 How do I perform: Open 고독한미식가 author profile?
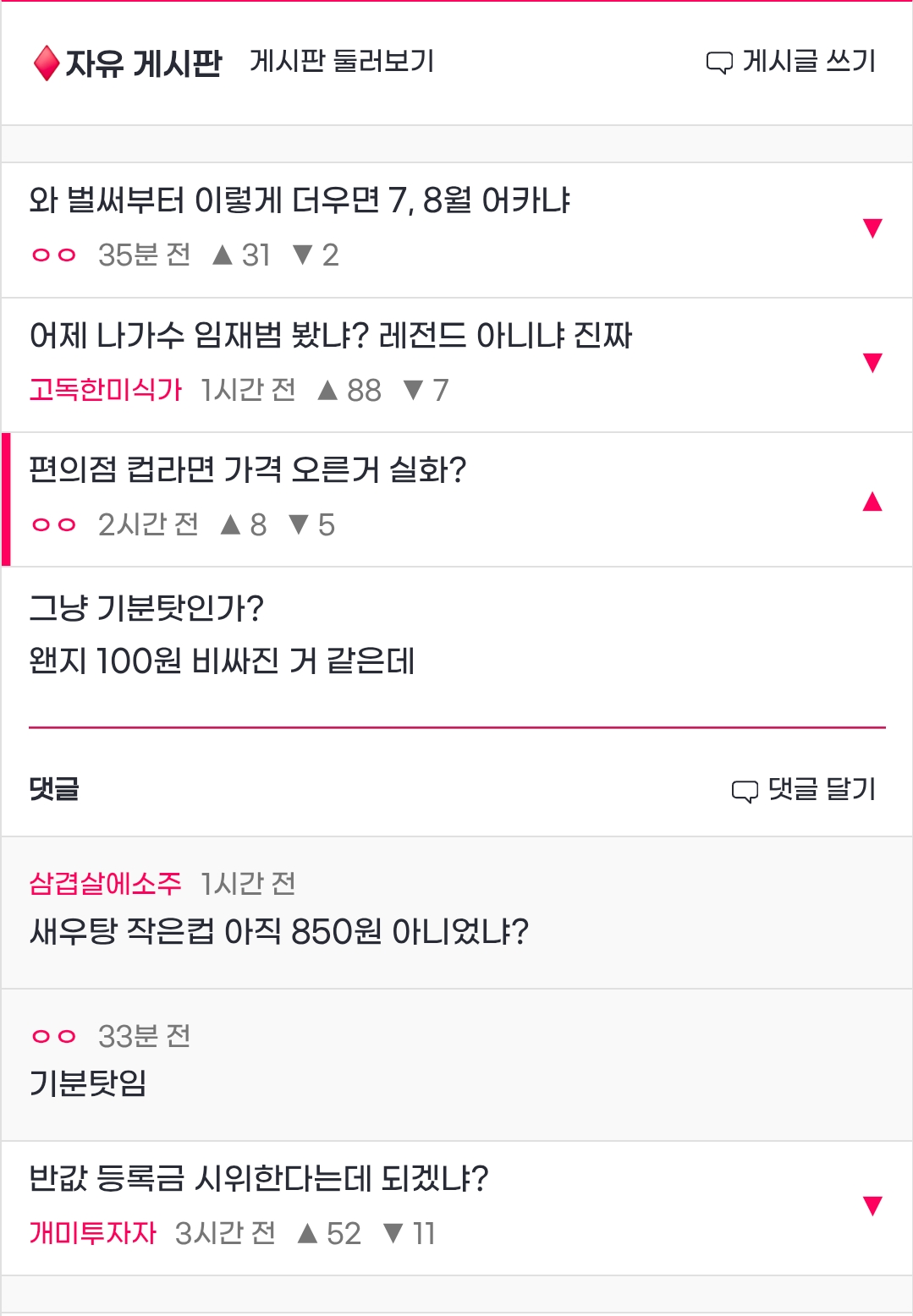click(106, 390)
